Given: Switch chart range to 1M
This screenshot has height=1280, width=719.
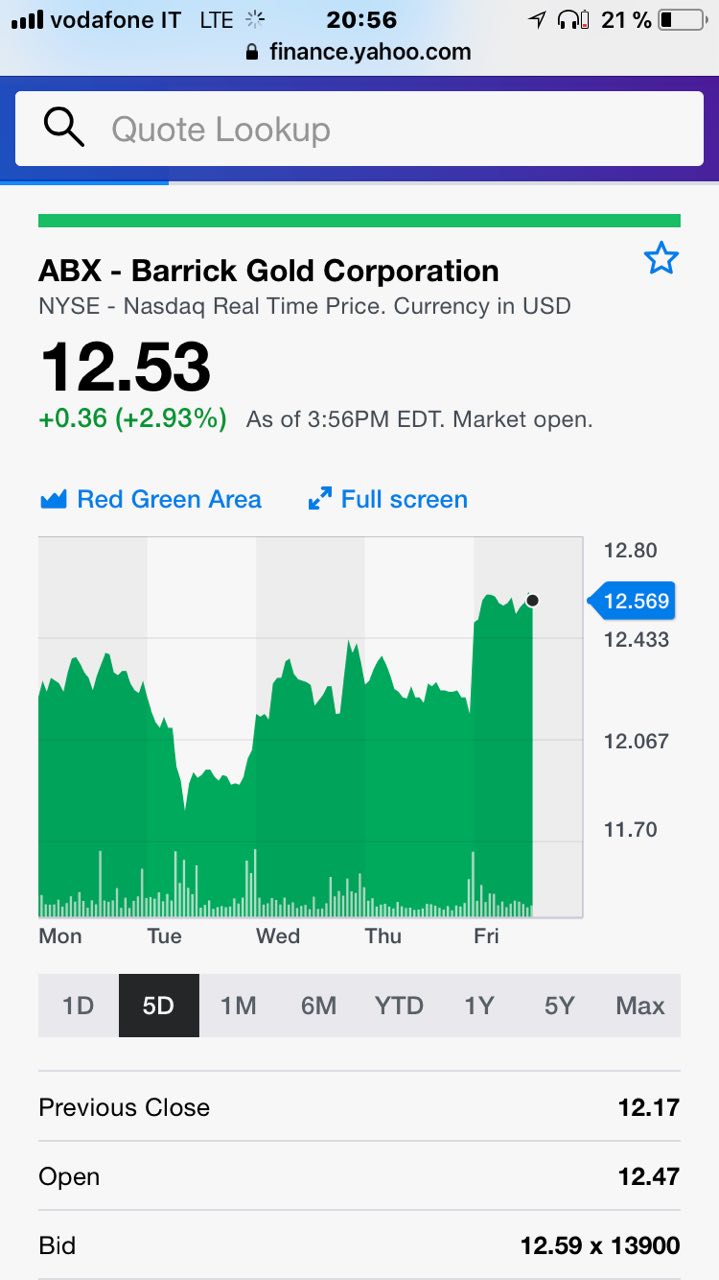Looking at the screenshot, I should (238, 1005).
